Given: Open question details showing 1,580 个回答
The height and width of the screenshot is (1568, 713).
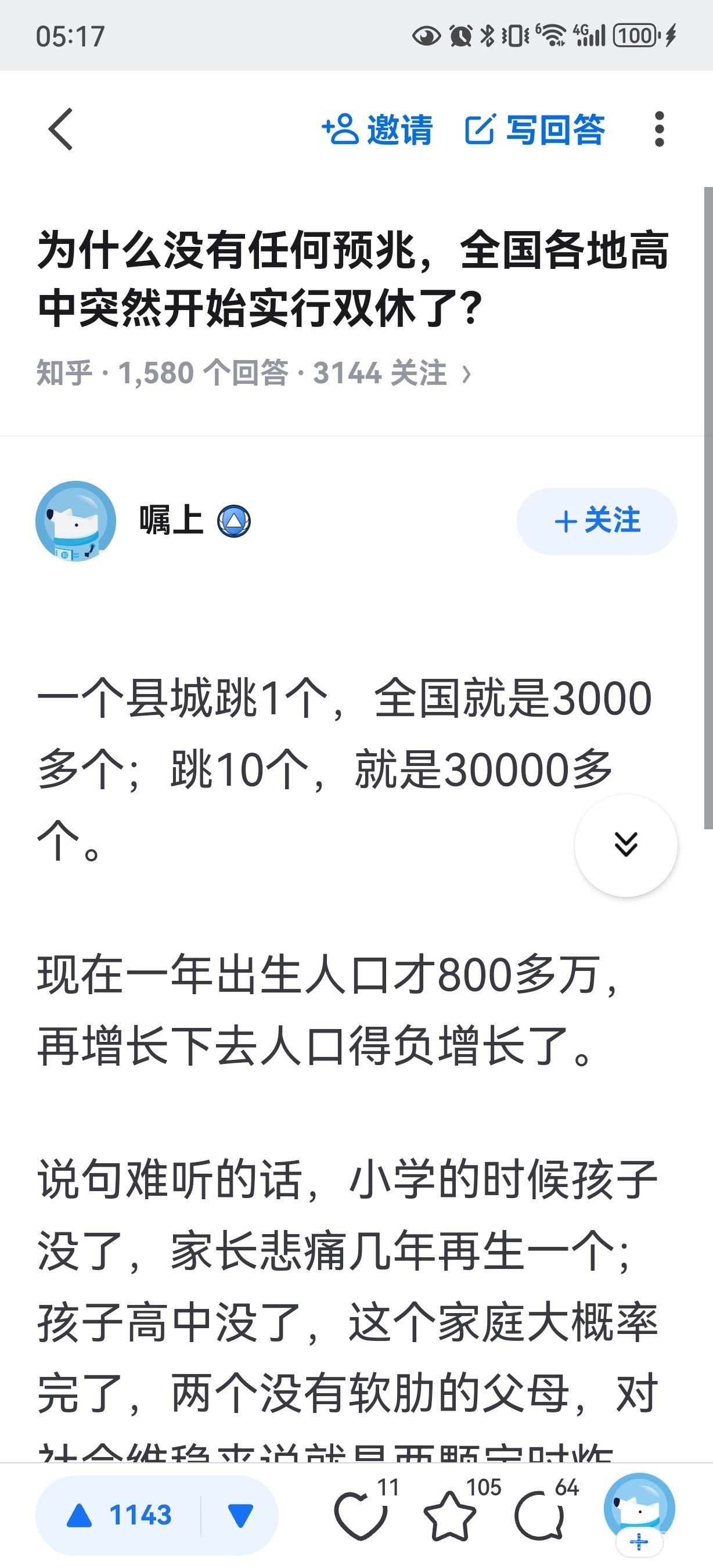Looking at the screenshot, I should [x=254, y=372].
